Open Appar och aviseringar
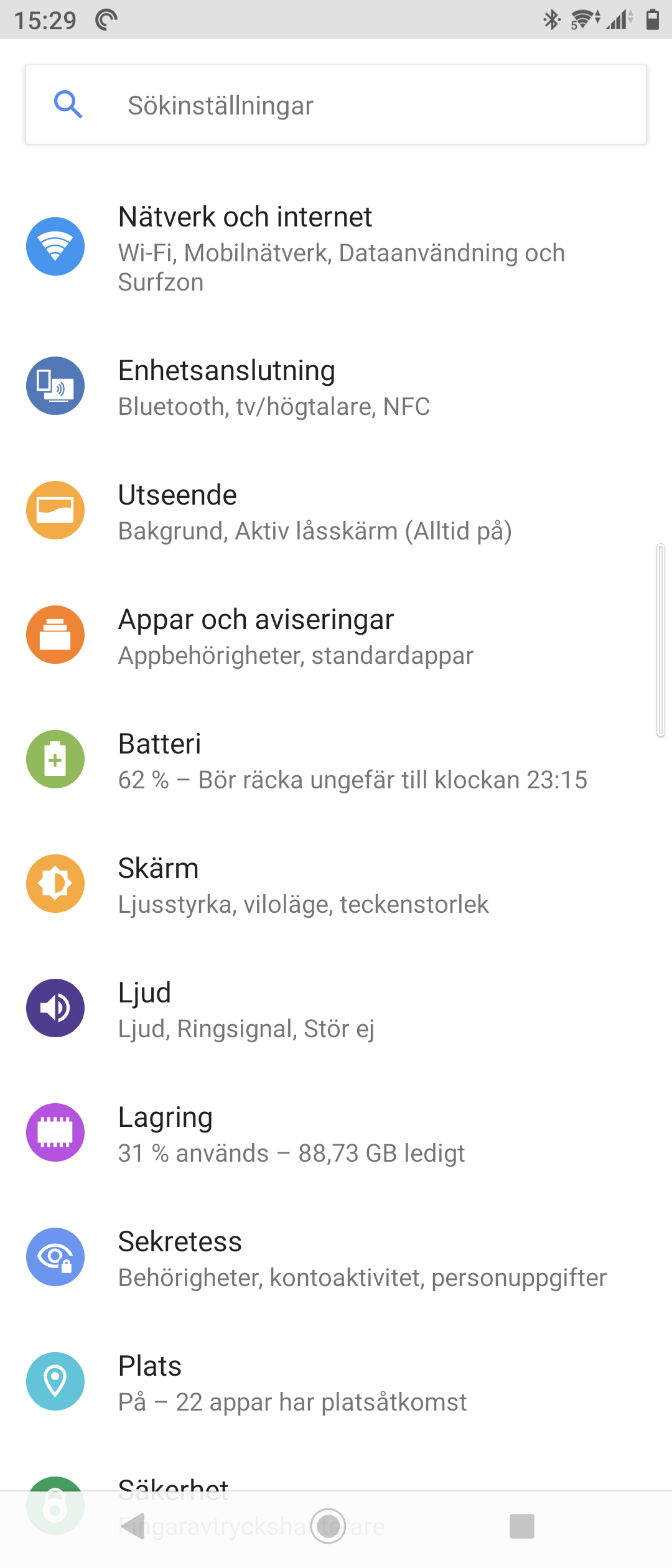672x1568 pixels. click(336, 636)
